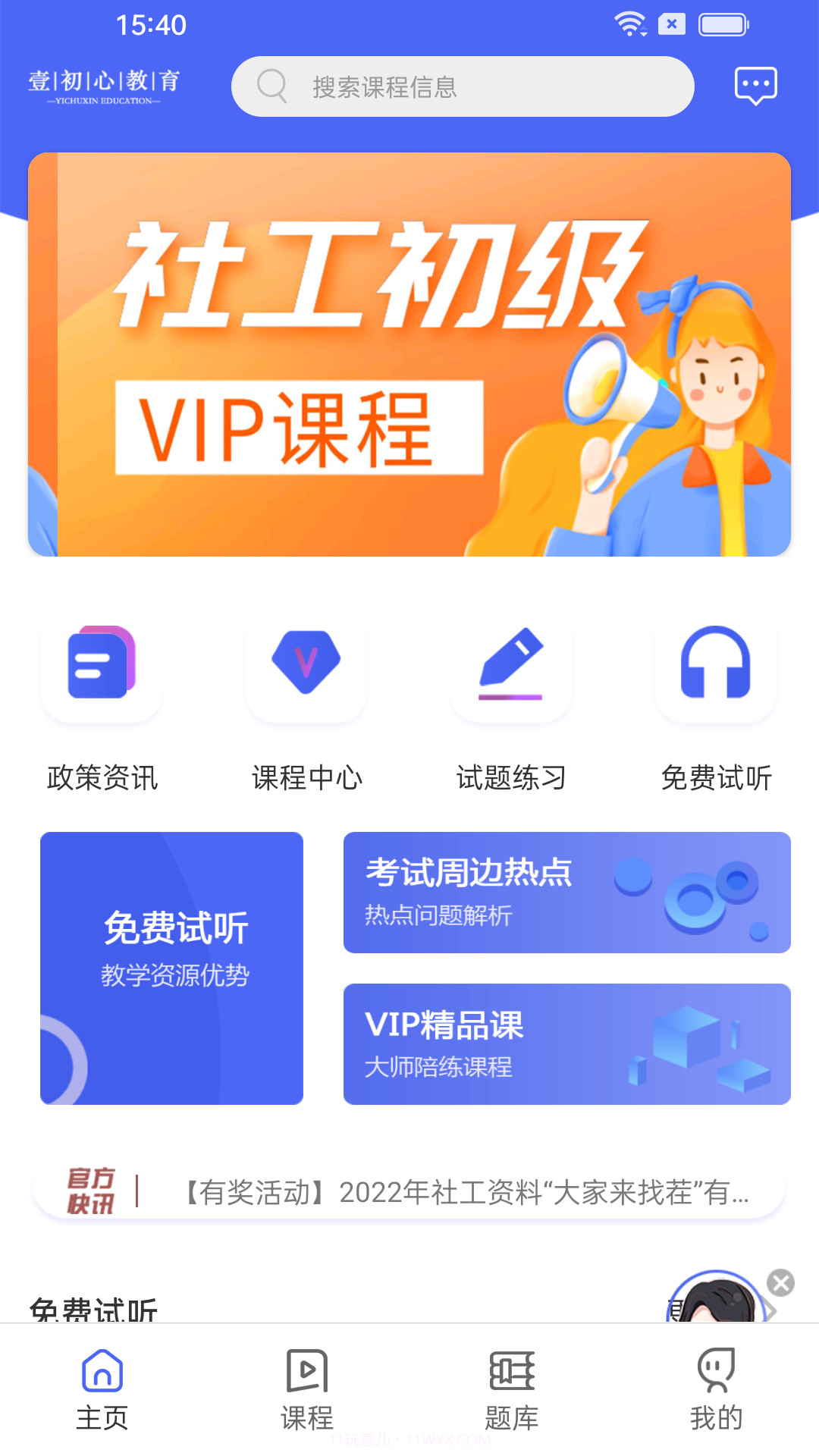819x1456 pixels.
Task: Open the 社工初级 VIP课程 banner
Action: pos(409,353)
